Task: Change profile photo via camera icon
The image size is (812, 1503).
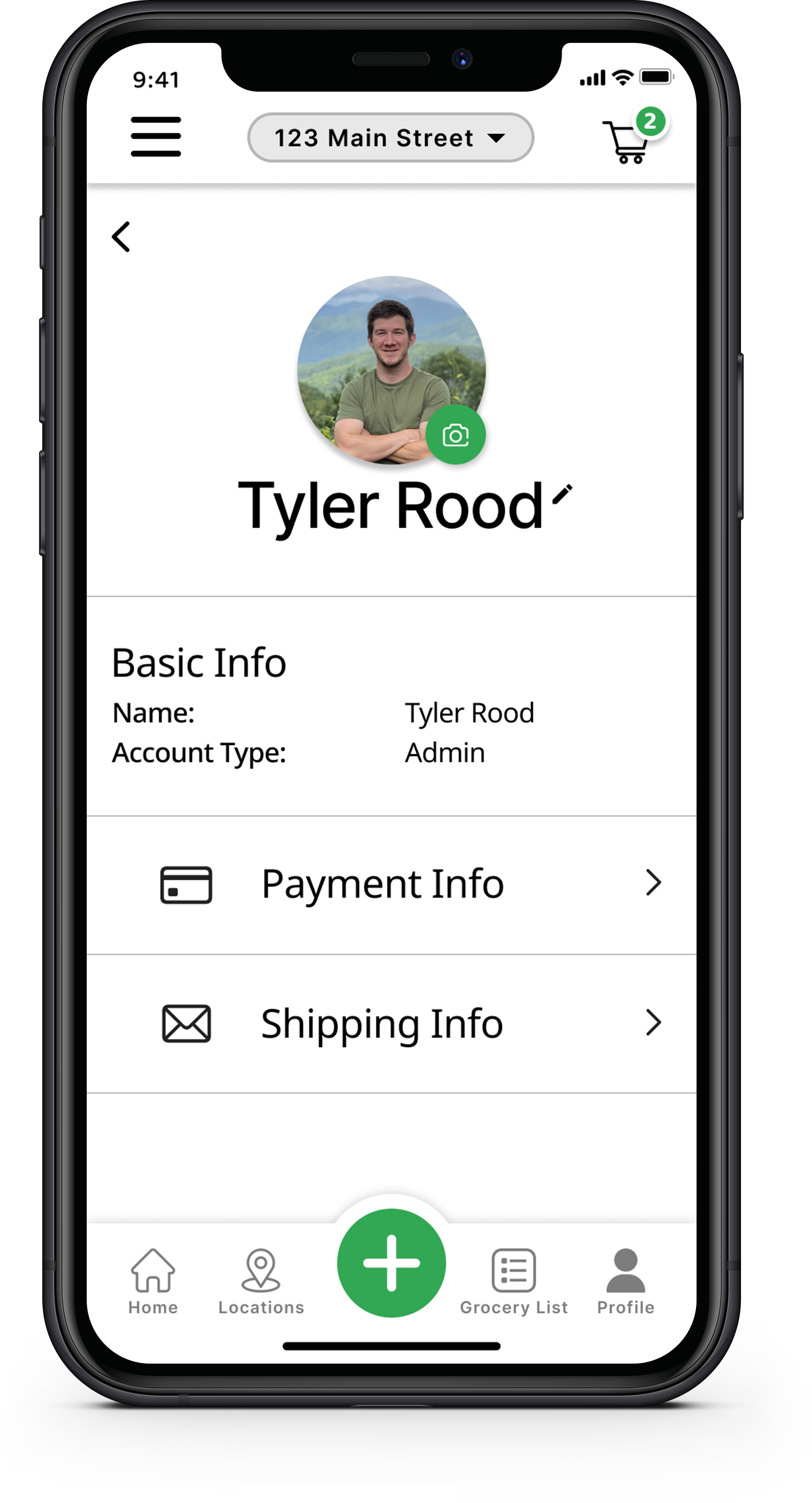Action: [455, 435]
